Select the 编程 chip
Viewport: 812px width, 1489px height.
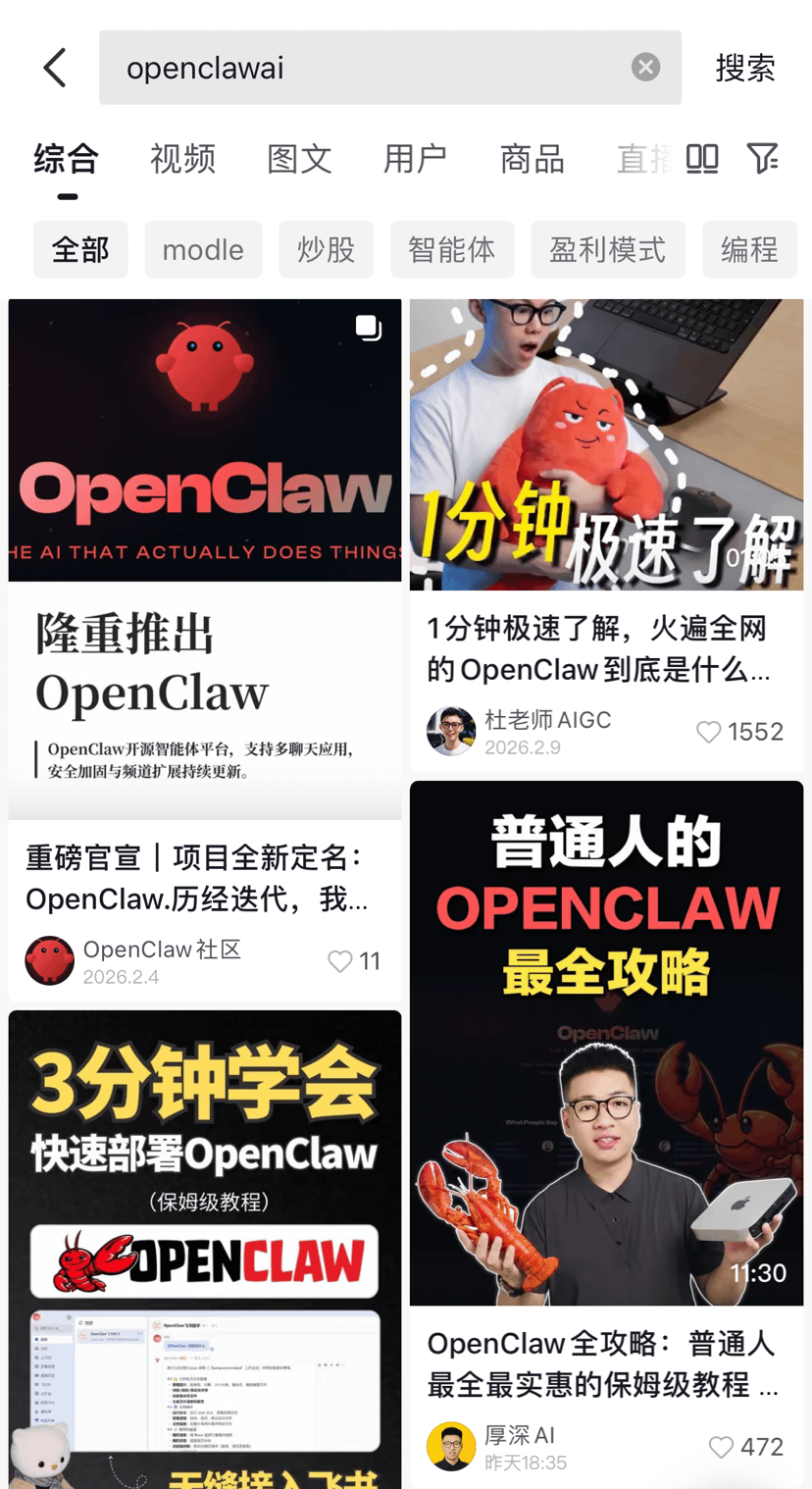point(748,249)
